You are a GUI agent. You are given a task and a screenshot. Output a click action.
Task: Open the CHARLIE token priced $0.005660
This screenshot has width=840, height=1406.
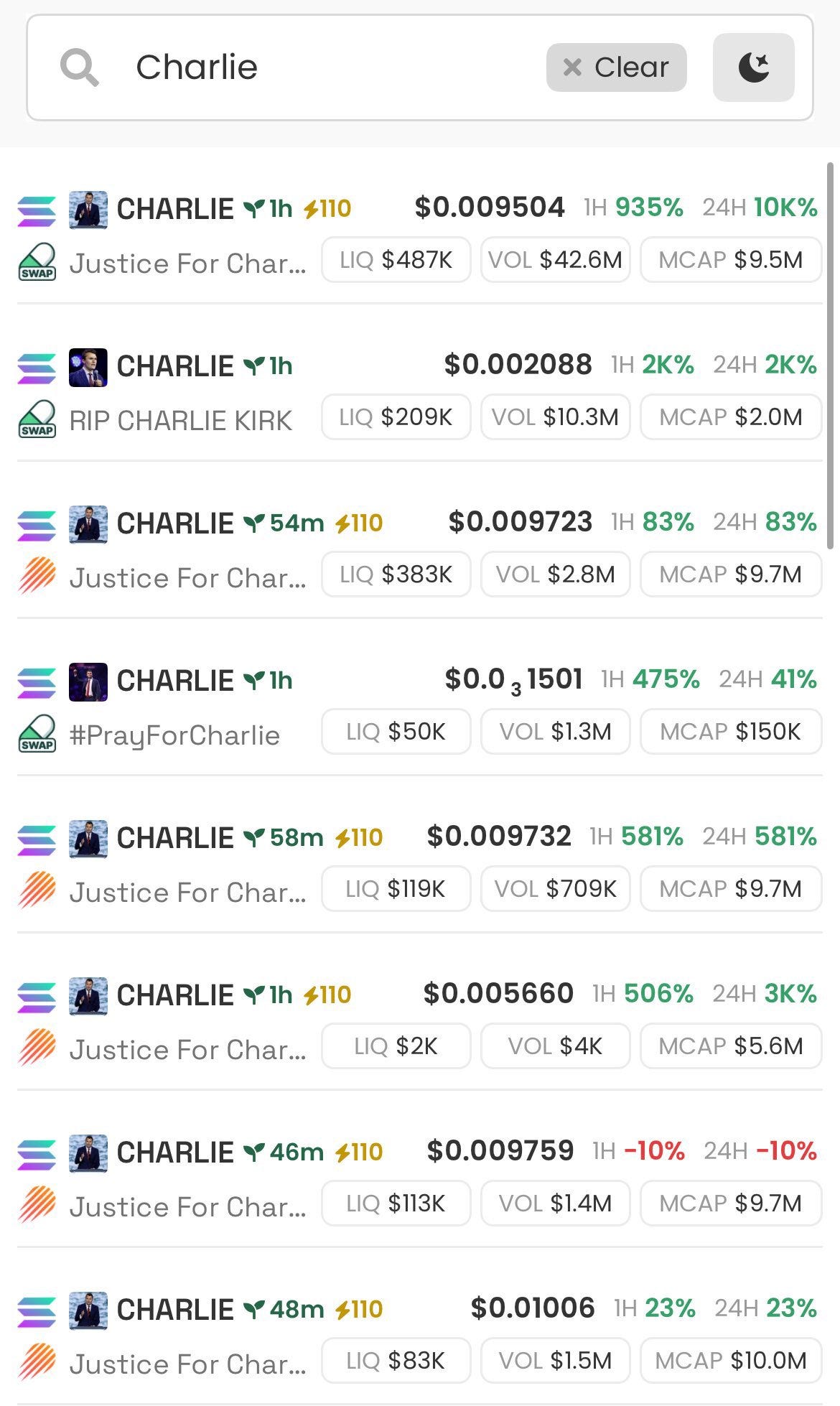tap(419, 1020)
